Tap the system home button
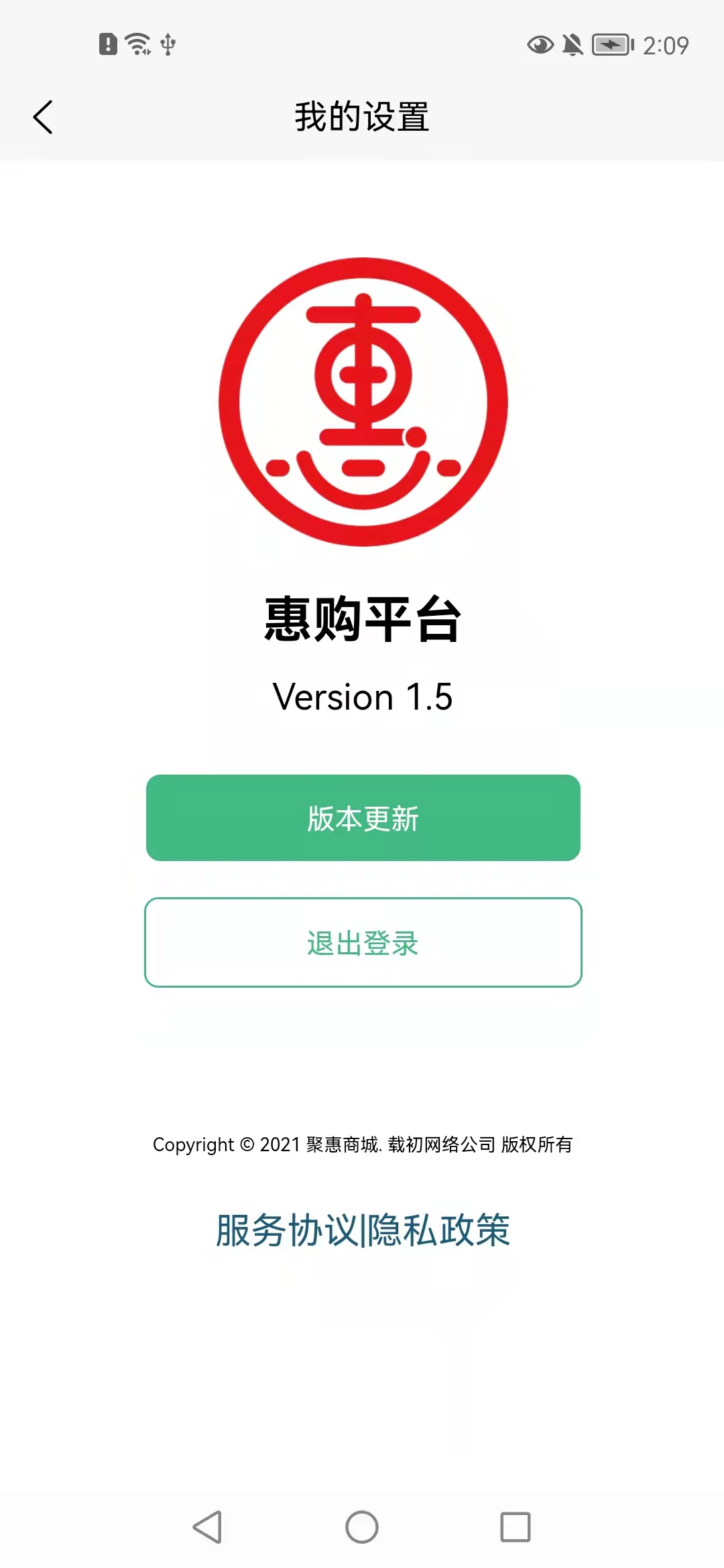The image size is (724, 1568). [362, 1527]
